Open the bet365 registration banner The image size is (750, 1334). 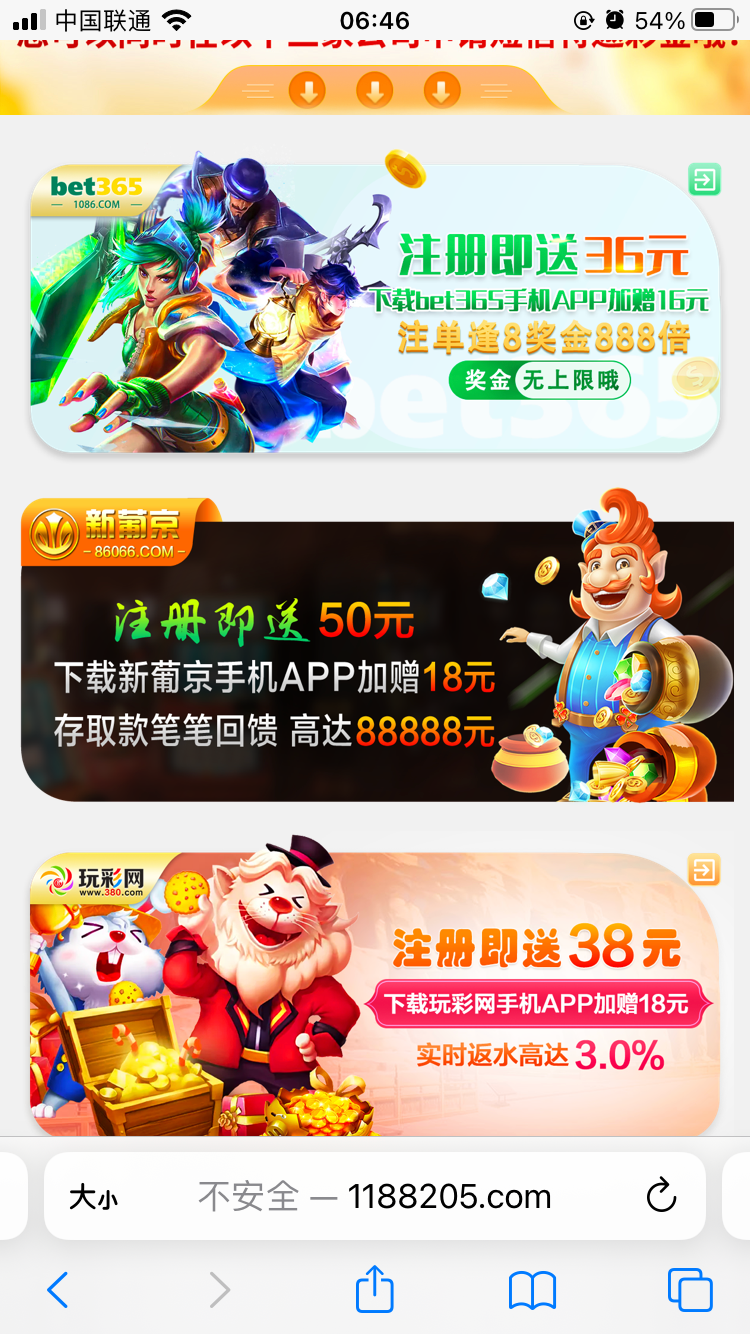(375, 310)
